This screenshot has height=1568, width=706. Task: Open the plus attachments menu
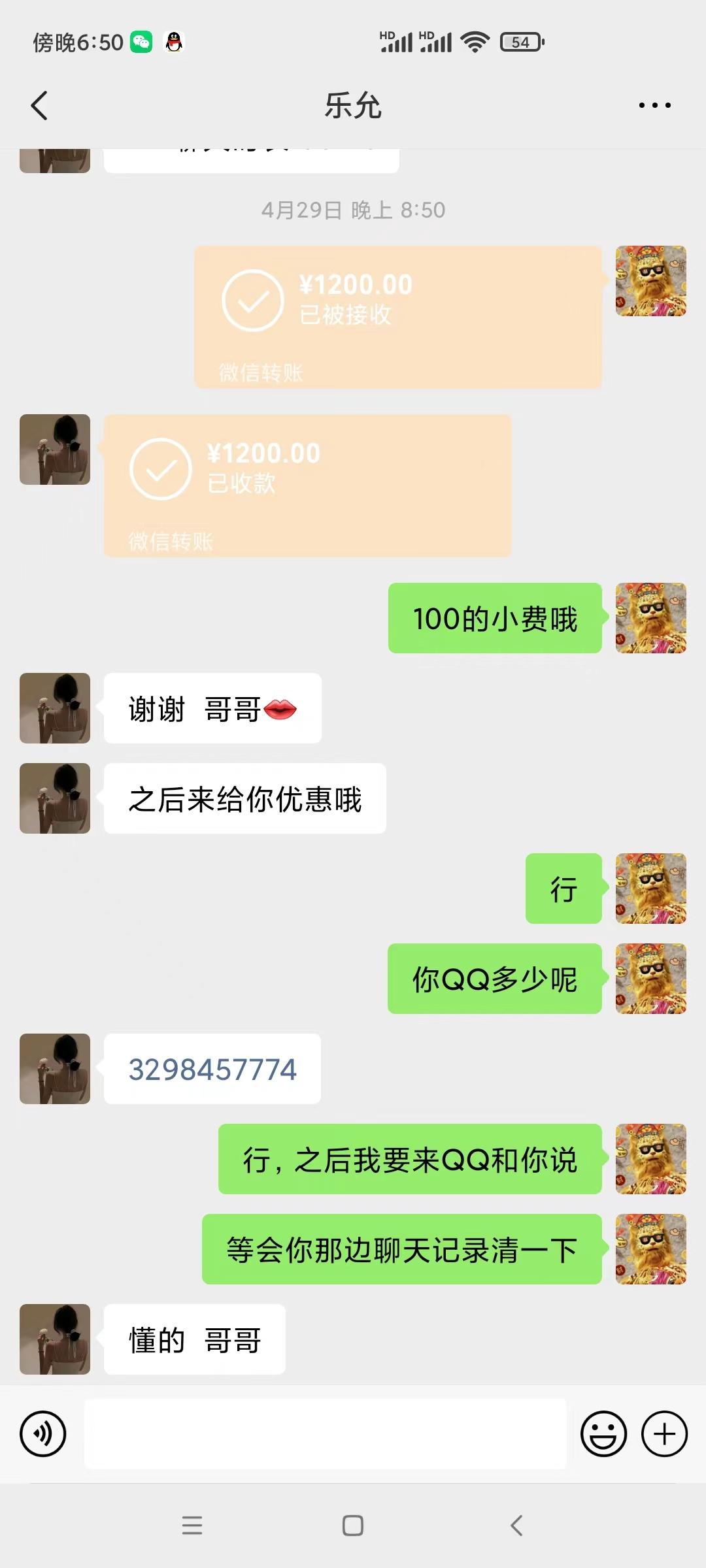(x=664, y=1434)
